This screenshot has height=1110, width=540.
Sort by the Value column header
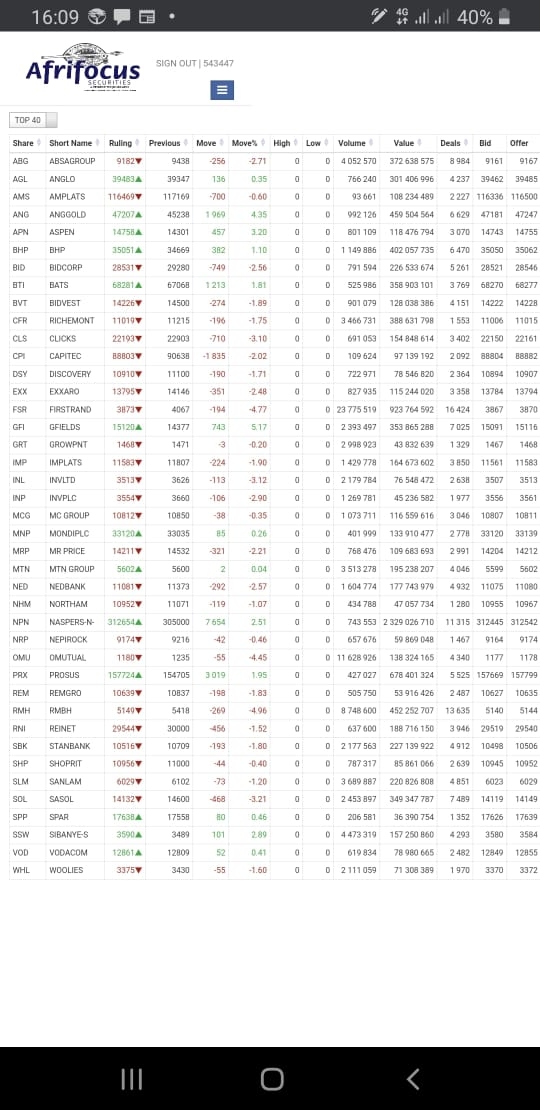click(x=408, y=143)
